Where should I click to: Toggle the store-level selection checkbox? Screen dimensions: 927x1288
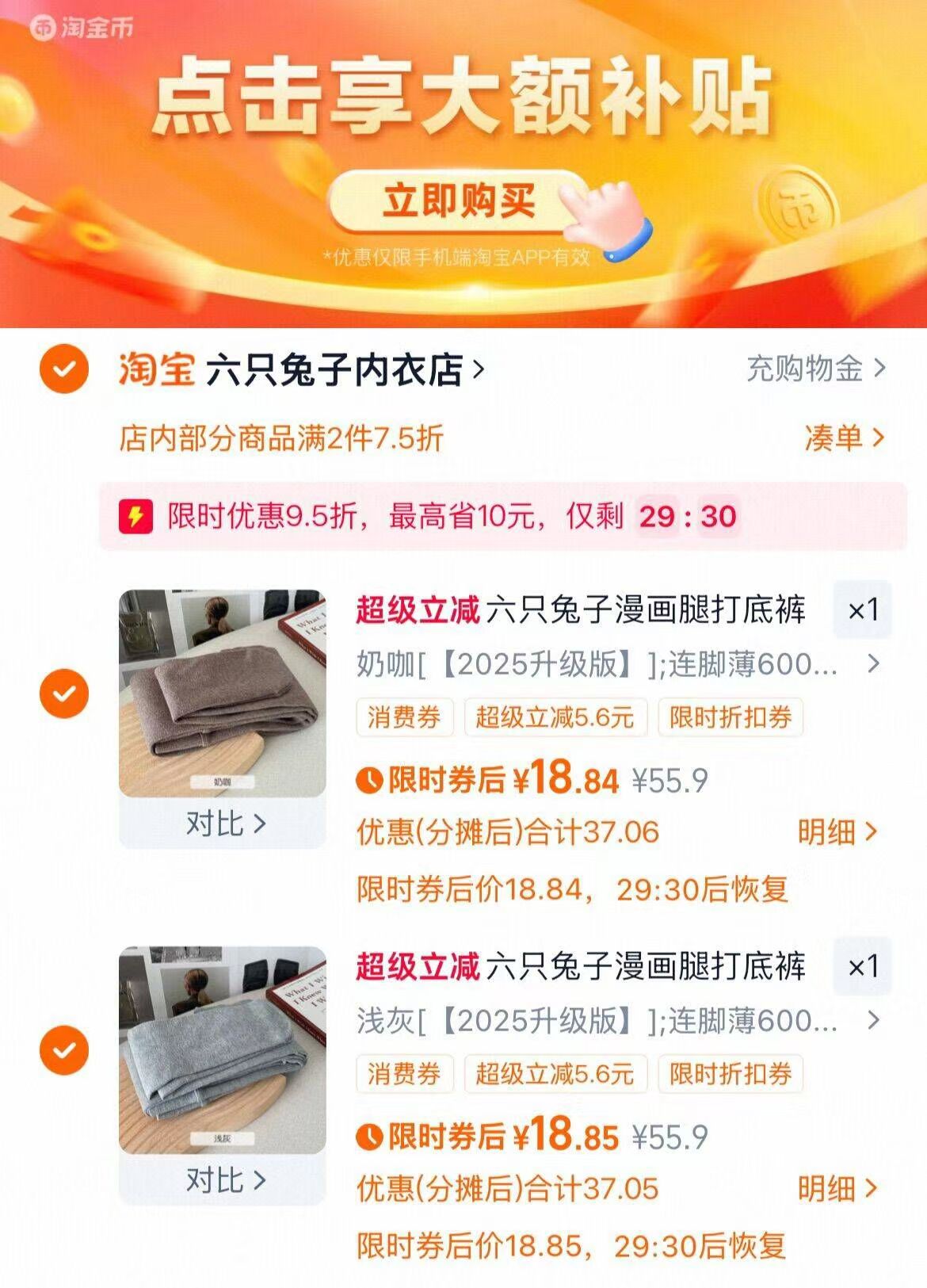pos(63,367)
